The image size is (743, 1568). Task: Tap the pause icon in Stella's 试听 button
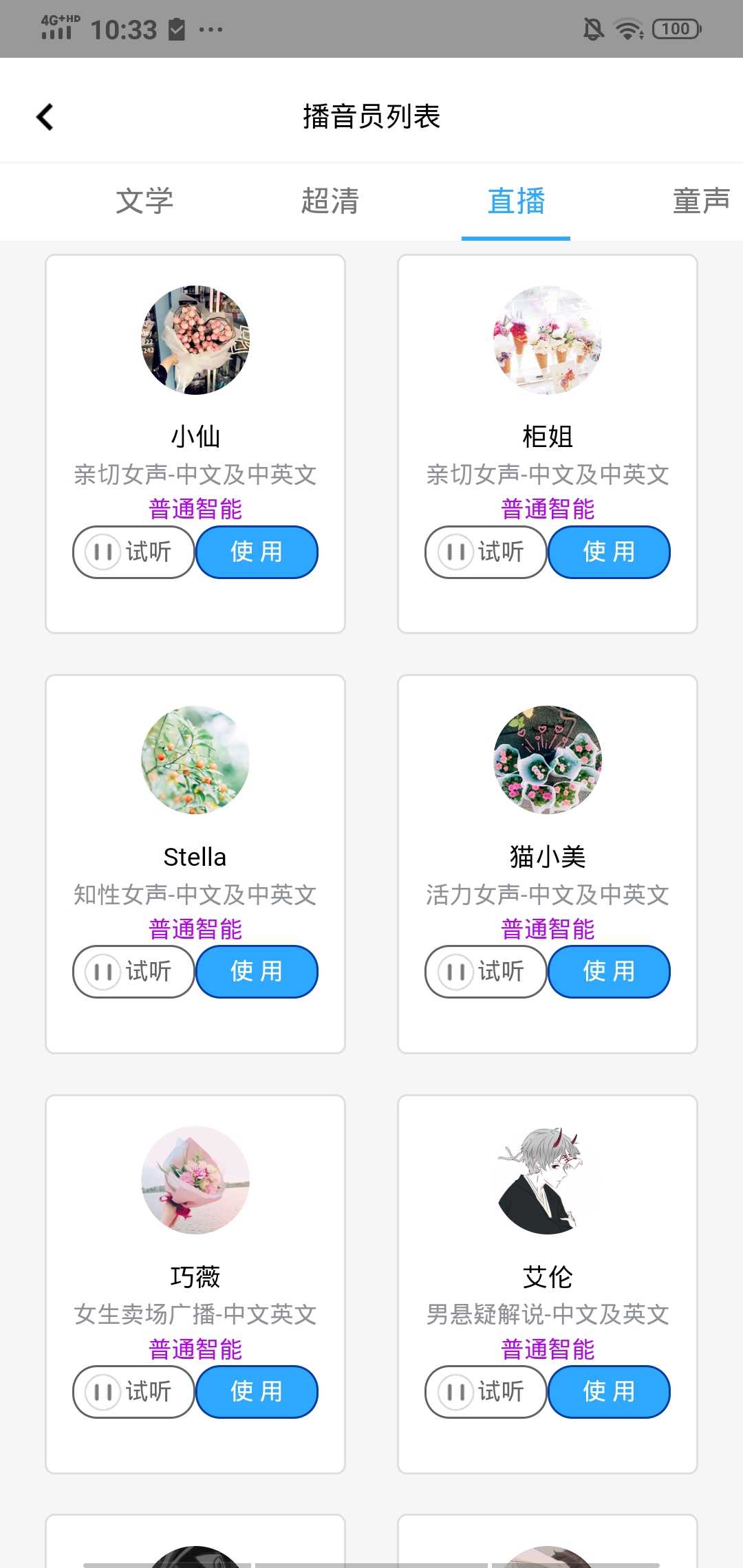pos(103,972)
